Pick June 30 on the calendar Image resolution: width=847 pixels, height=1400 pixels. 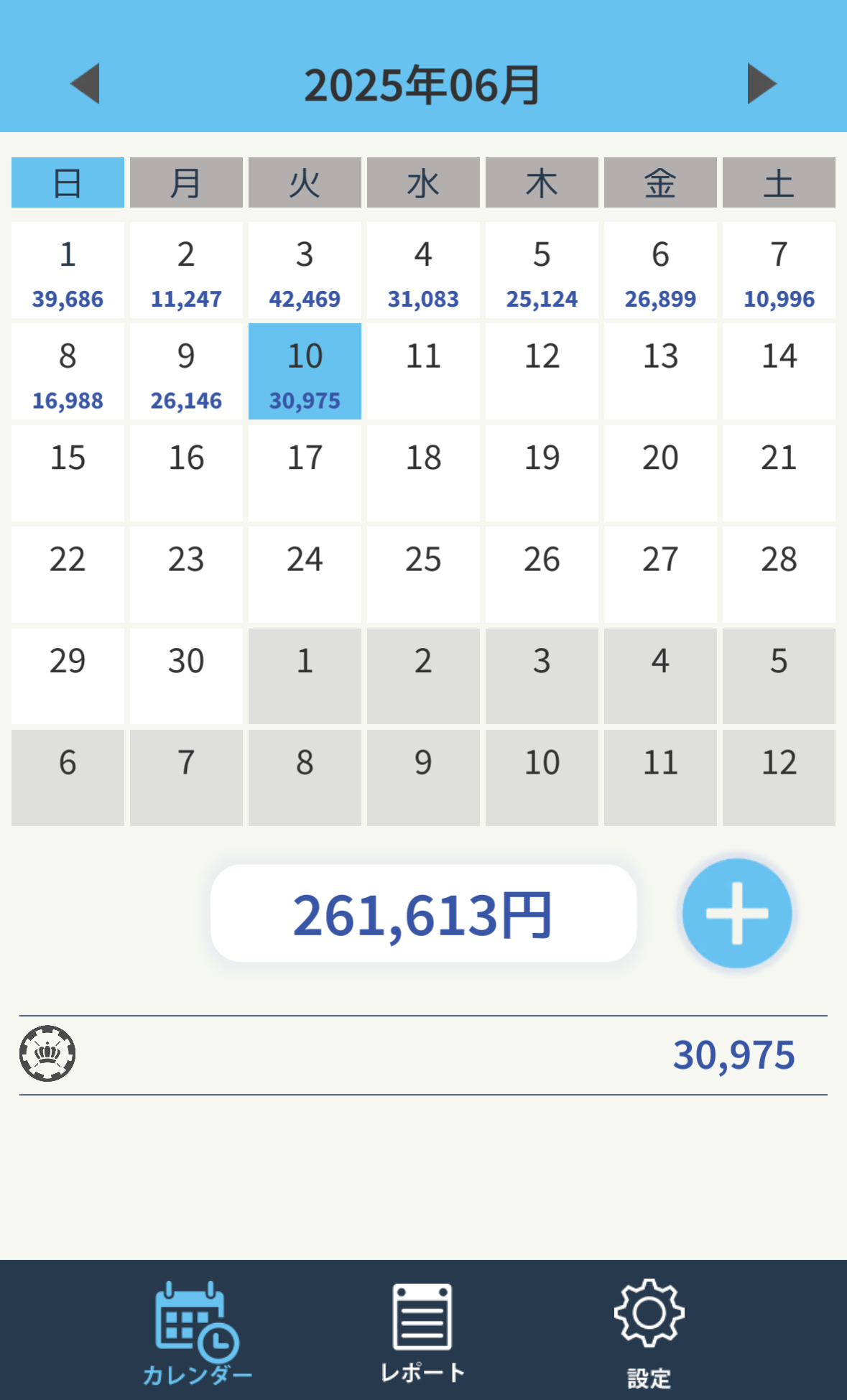[x=186, y=676]
